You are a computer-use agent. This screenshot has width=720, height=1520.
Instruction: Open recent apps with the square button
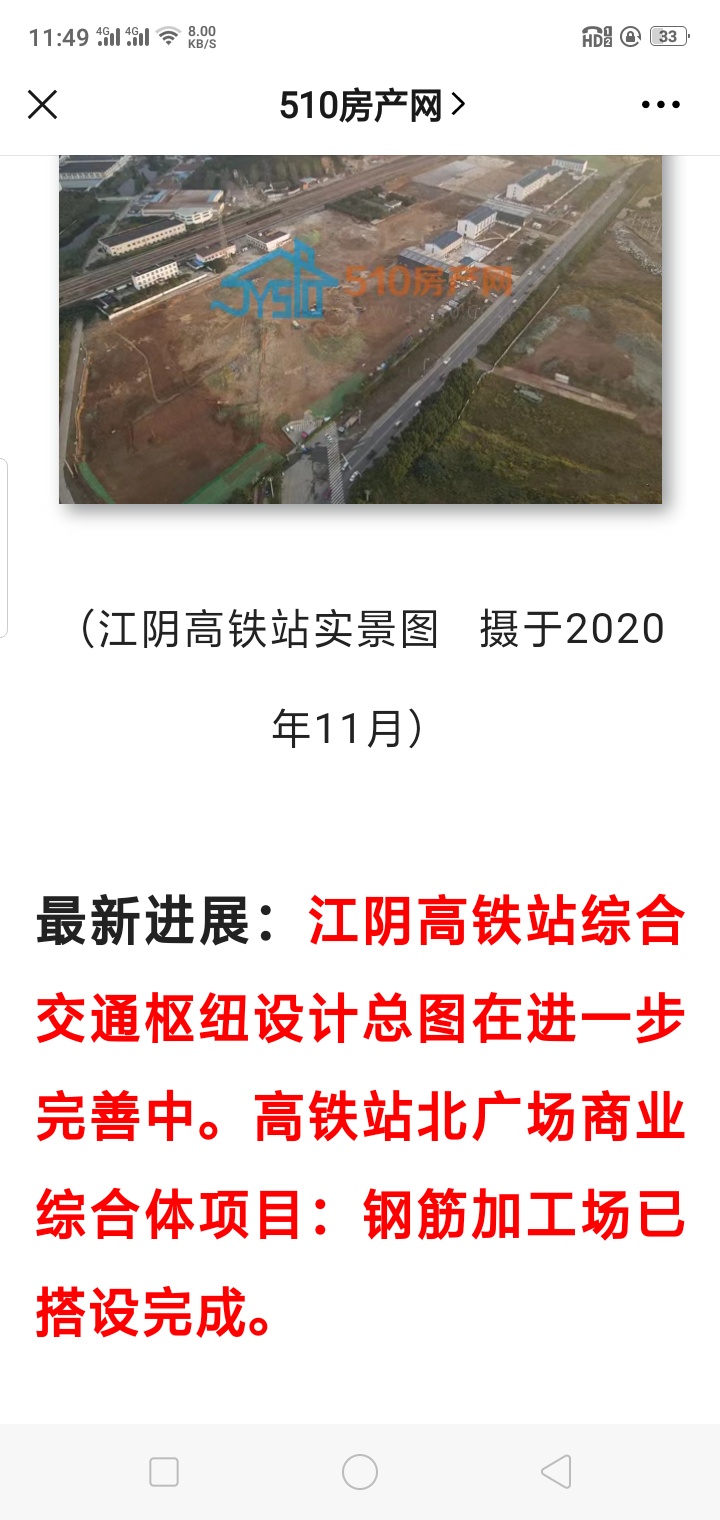click(164, 1472)
